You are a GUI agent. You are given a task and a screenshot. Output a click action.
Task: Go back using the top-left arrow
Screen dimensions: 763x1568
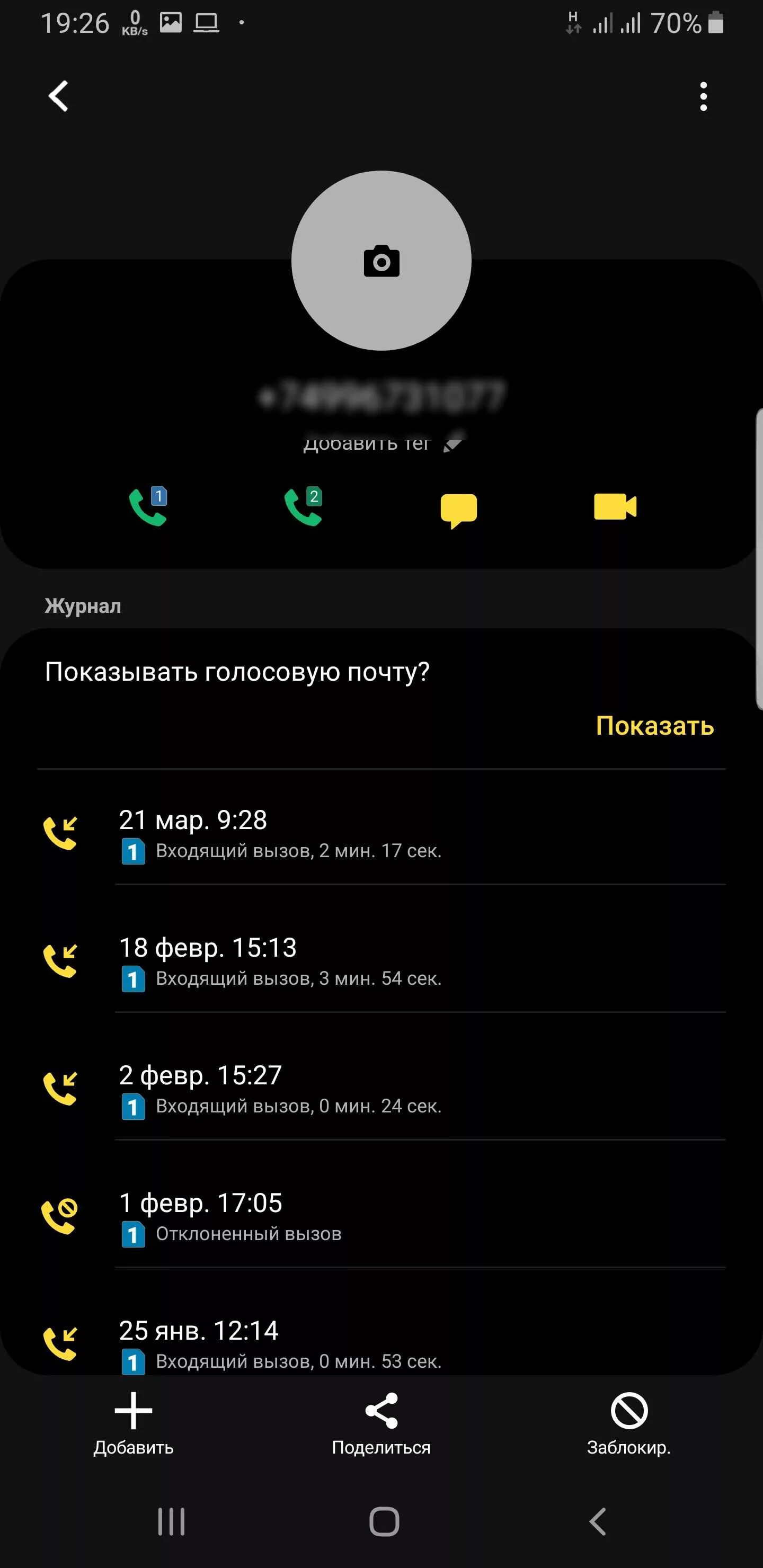58,96
